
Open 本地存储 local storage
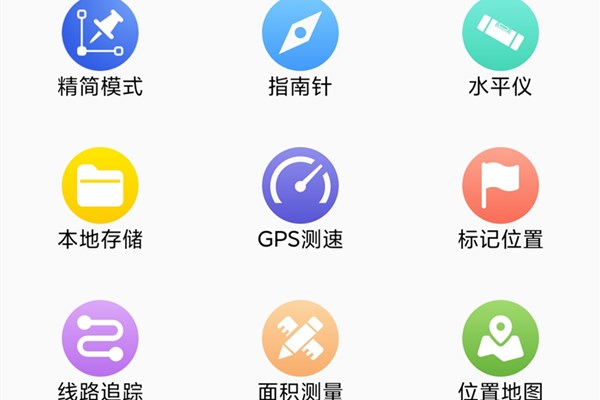pyautogui.click(x=100, y=186)
